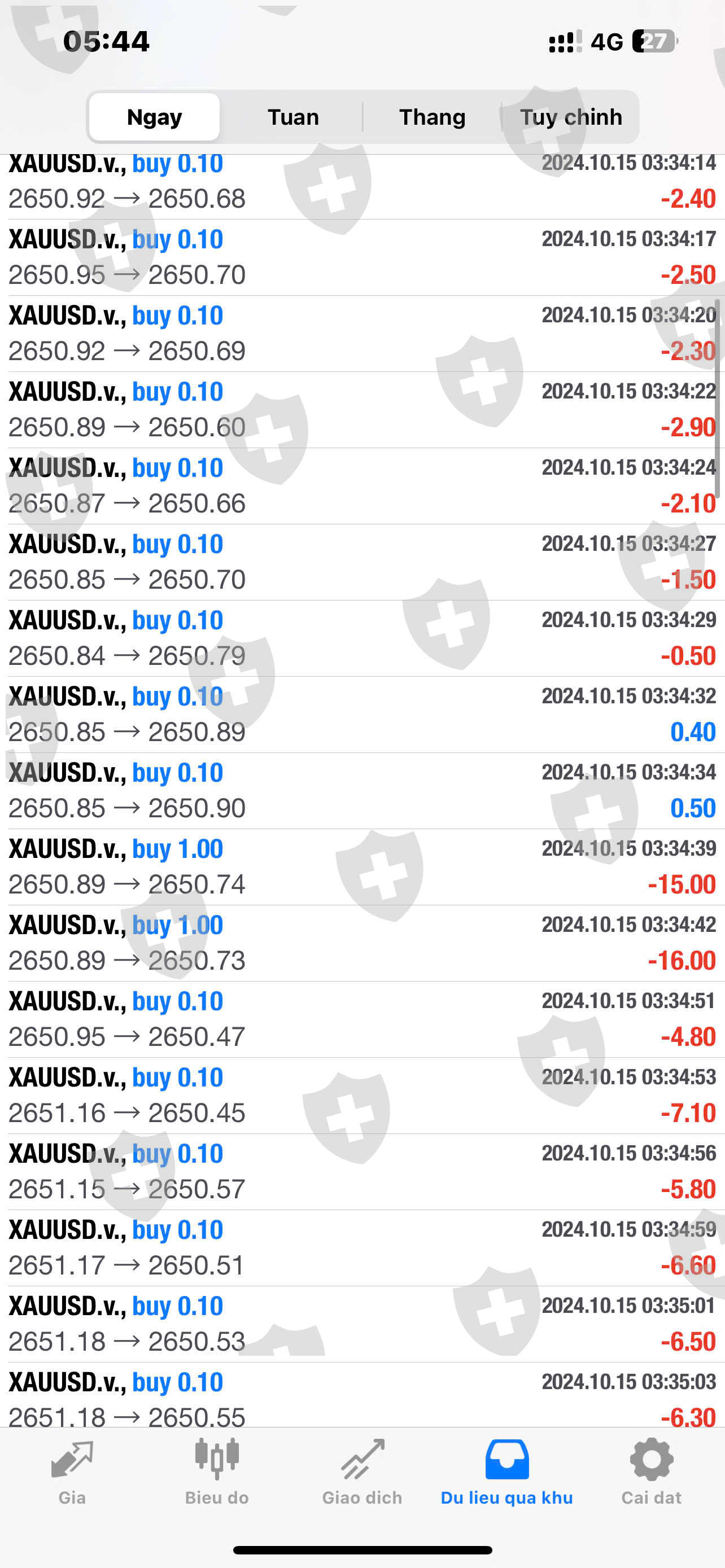Open the trade at 03:34:27 losing -1.50
This screenshot has height=1568, width=725.
[x=362, y=562]
